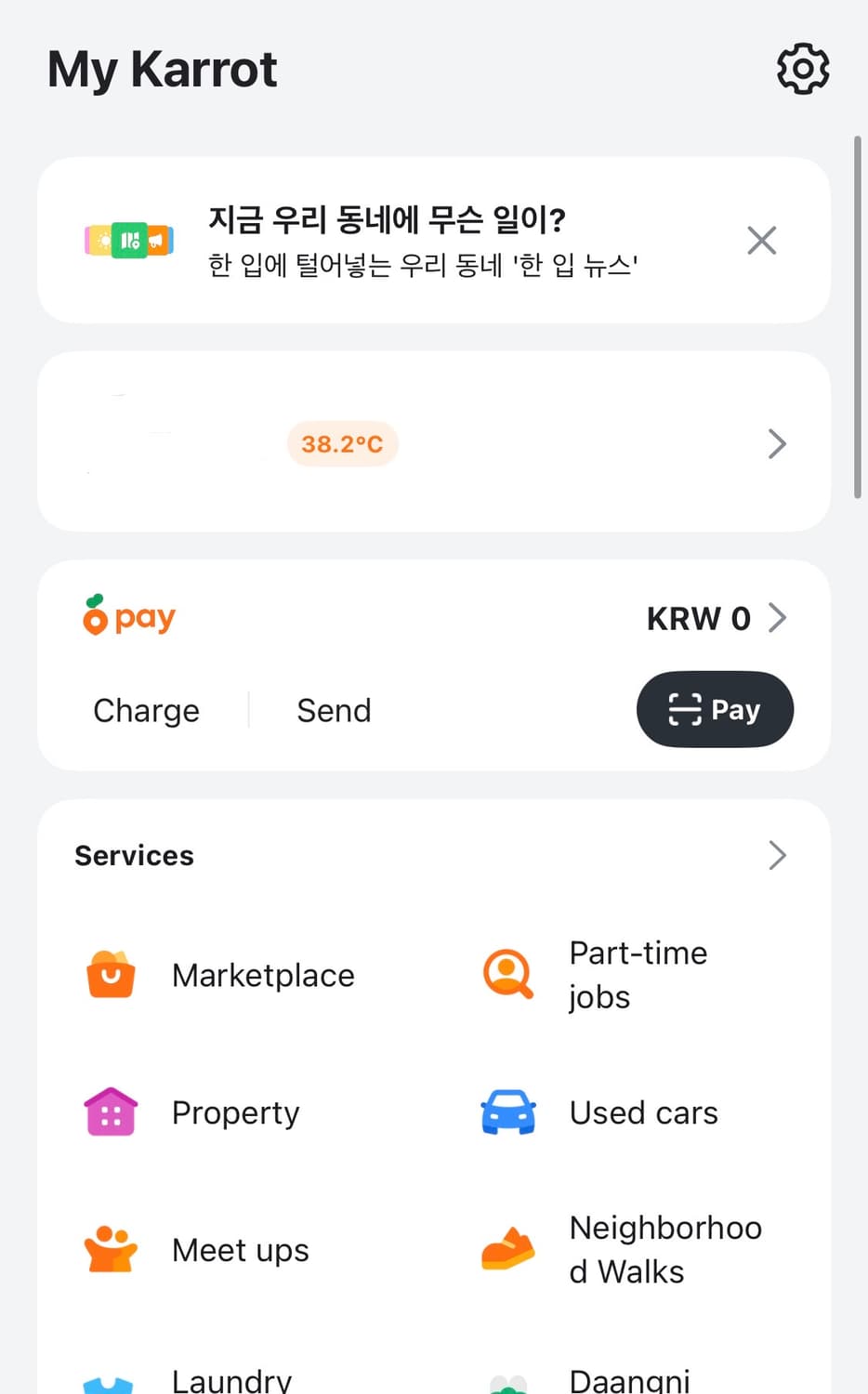The image size is (868, 1394).
Task: Open the Used cars service
Action: (643, 1112)
